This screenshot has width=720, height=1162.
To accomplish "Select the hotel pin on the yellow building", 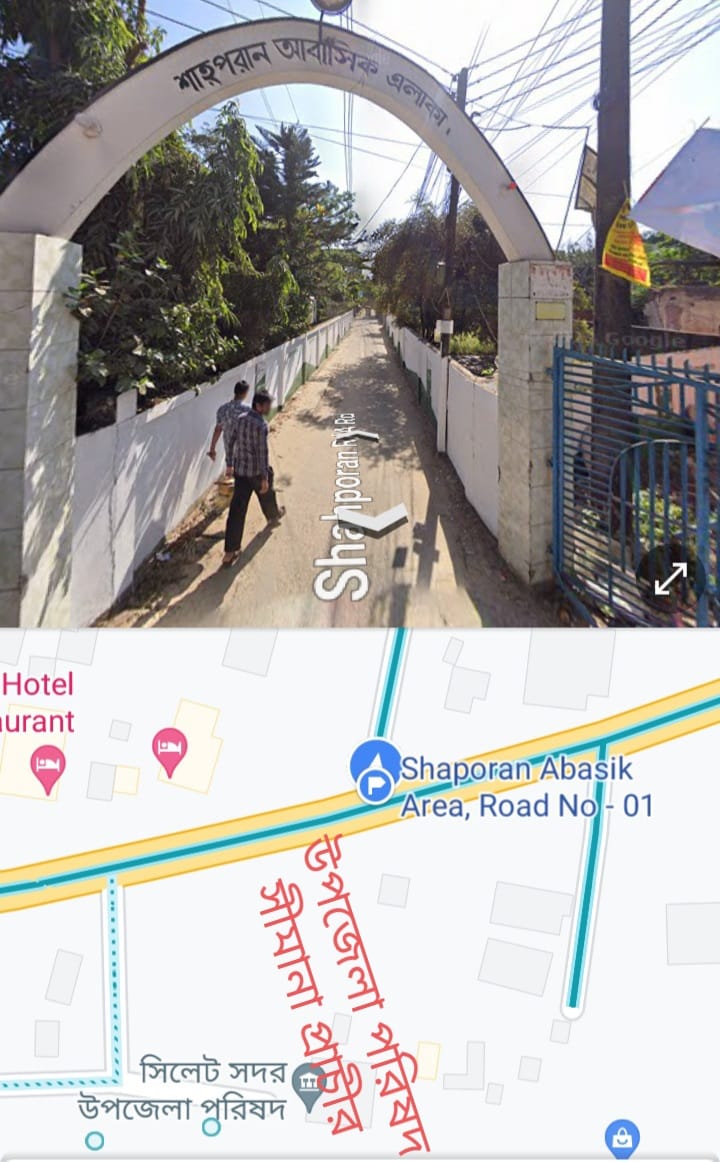I will [x=170, y=750].
